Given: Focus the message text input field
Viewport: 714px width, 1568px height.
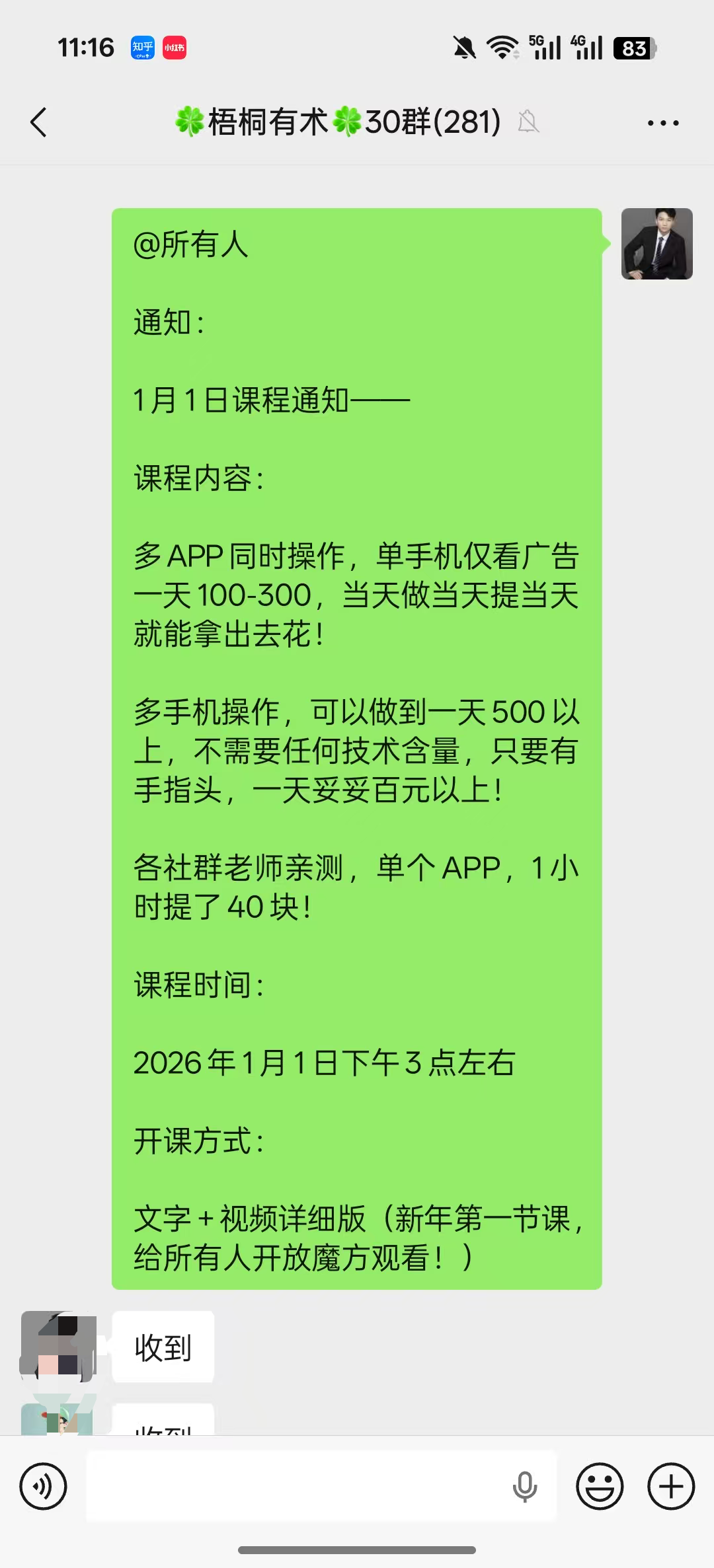Looking at the screenshot, I should (x=297, y=1487).
